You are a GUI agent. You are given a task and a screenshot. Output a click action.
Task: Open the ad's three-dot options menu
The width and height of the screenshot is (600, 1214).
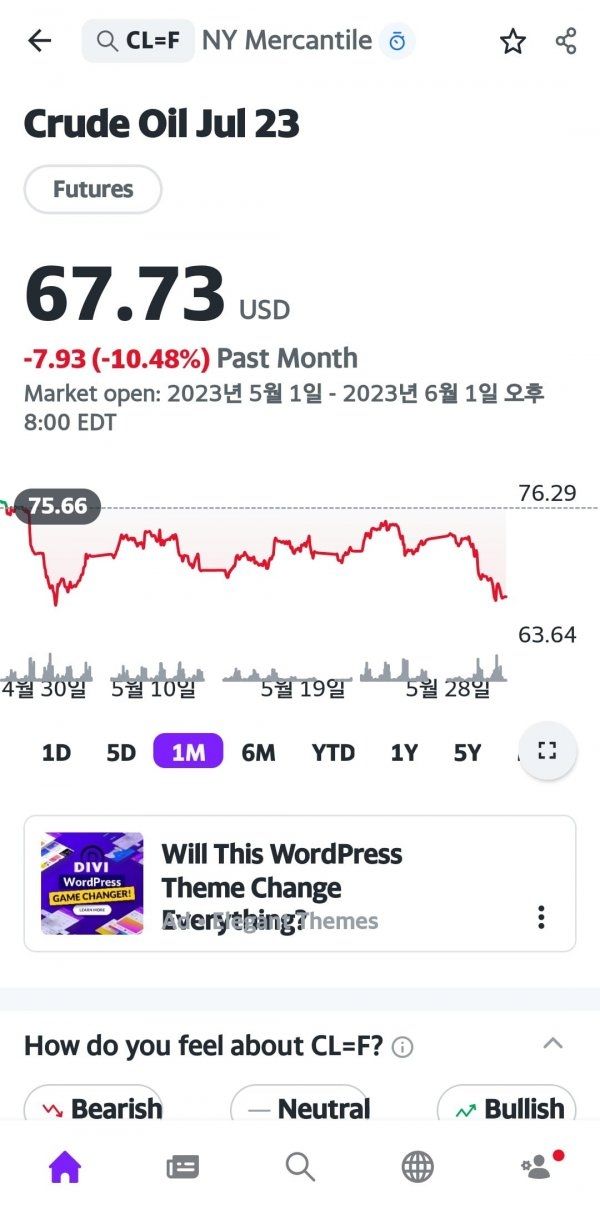click(541, 917)
